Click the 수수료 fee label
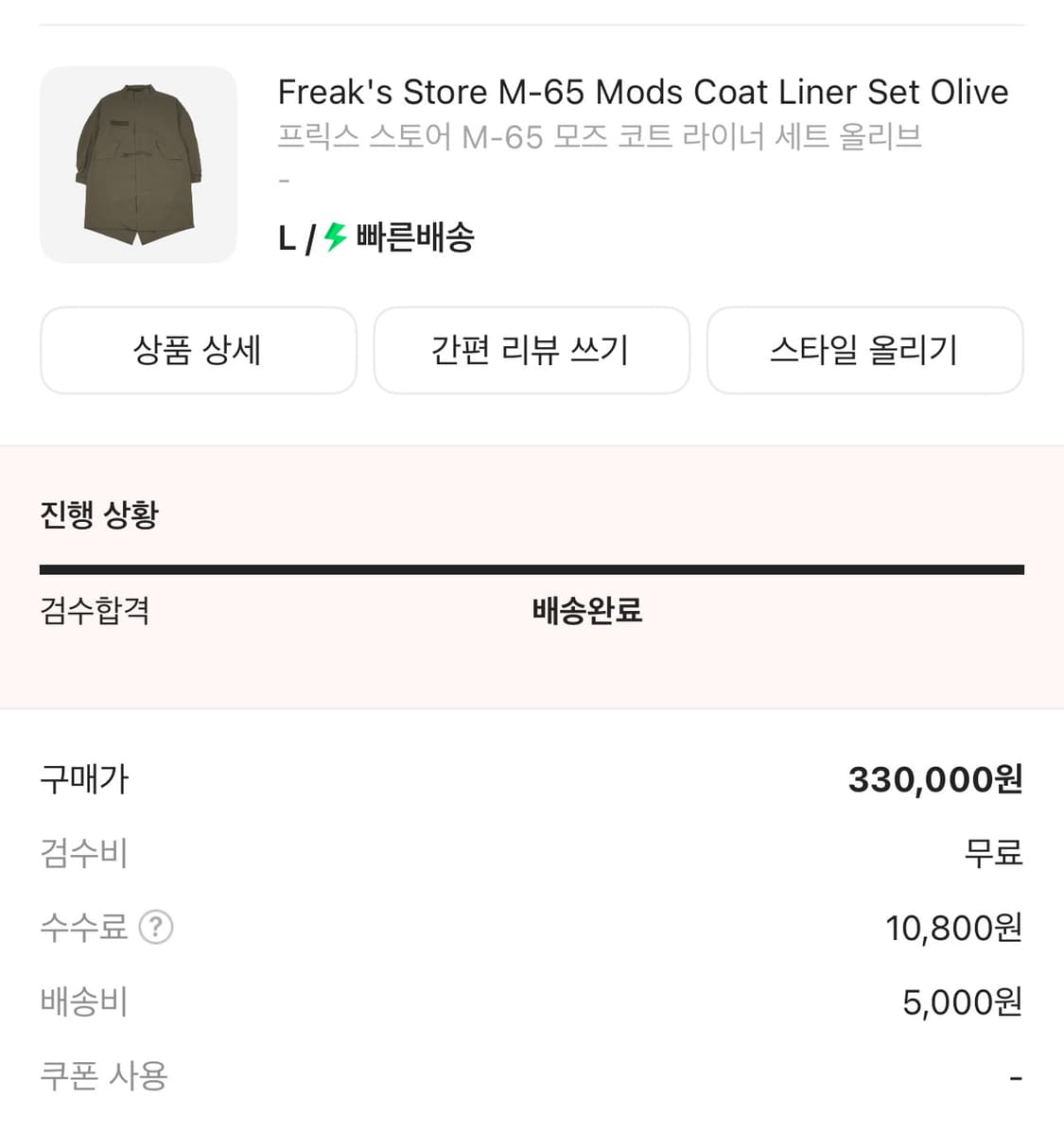The width and height of the screenshot is (1064, 1132). tap(85, 928)
